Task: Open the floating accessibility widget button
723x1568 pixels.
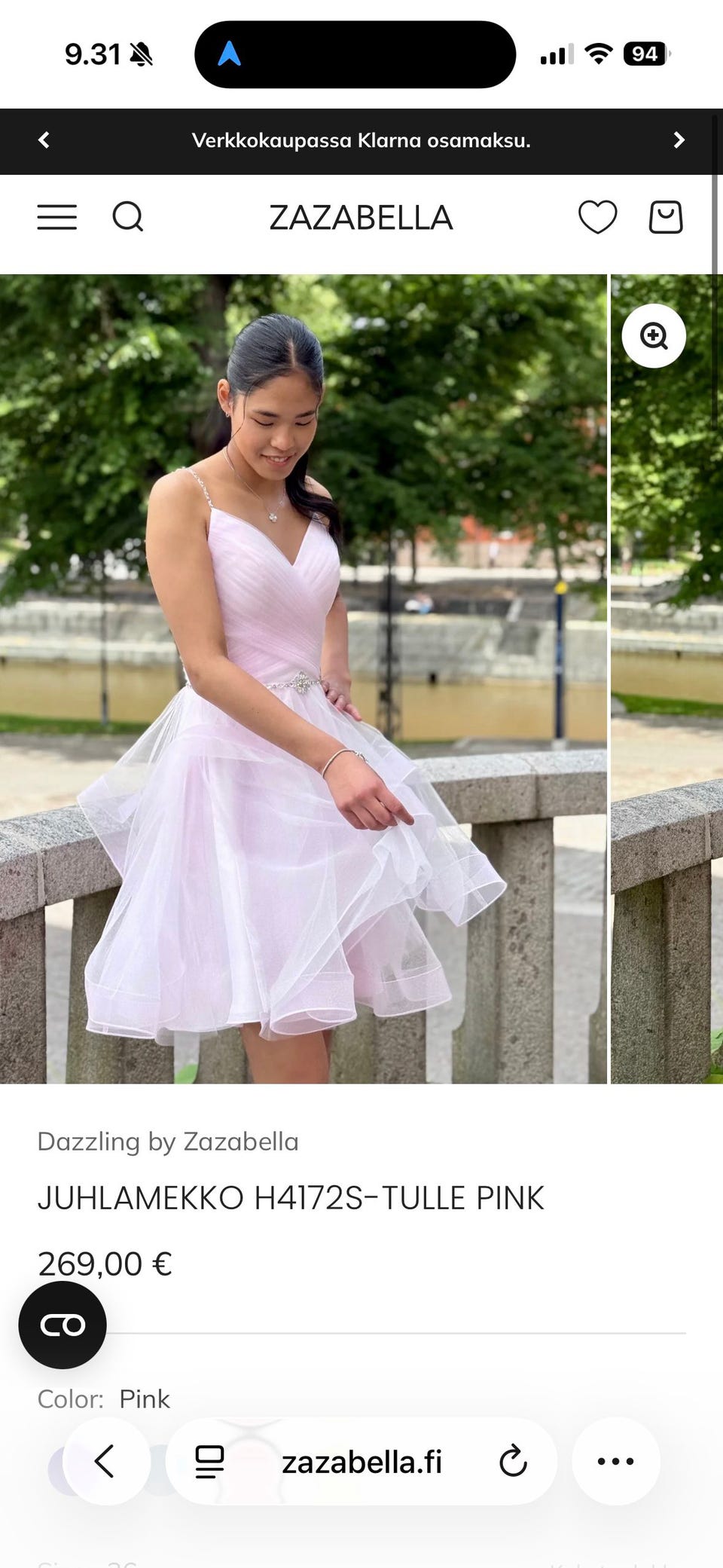Action: pos(63,1325)
